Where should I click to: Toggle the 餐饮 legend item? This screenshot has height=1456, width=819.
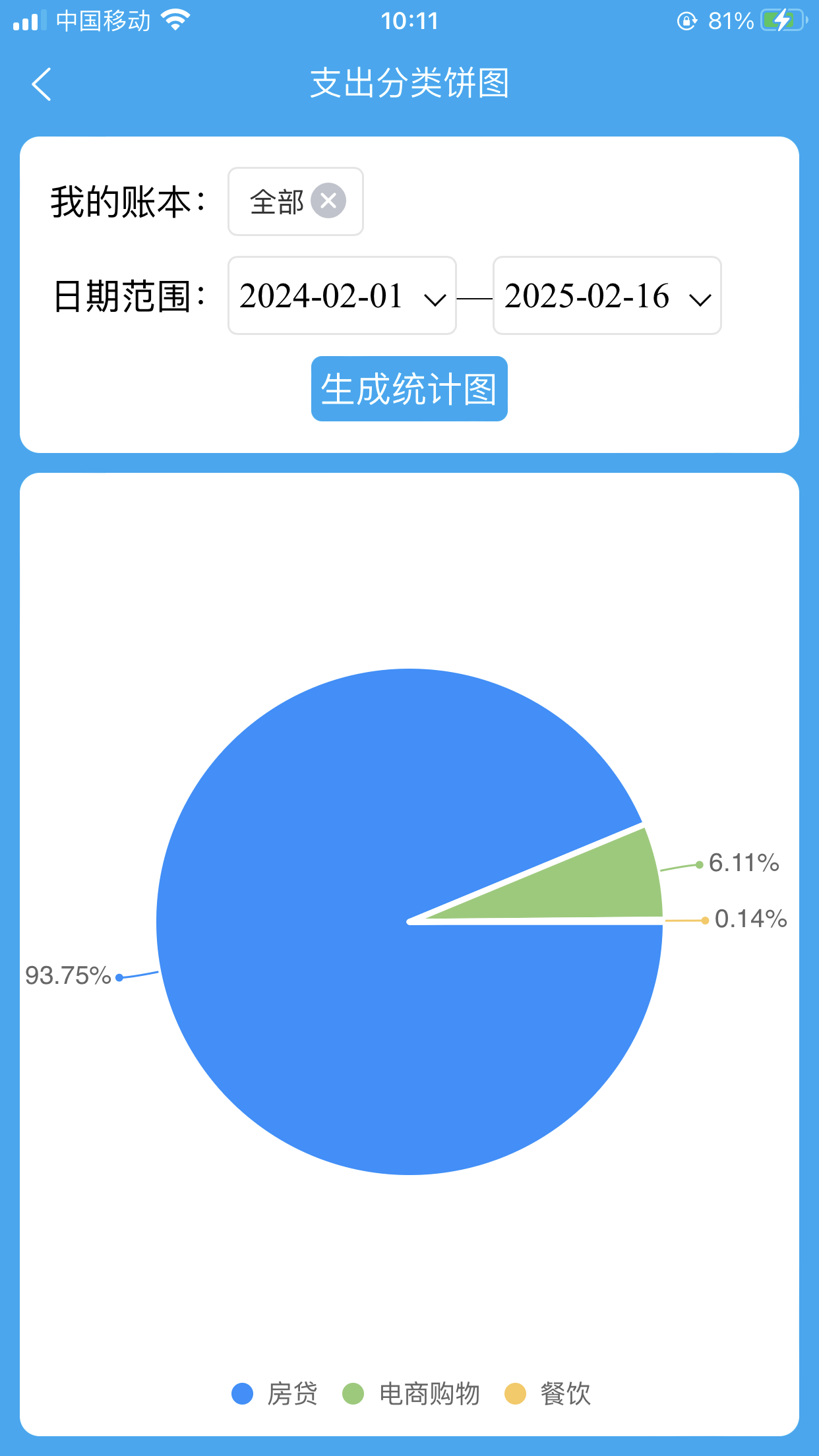point(547,1393)
